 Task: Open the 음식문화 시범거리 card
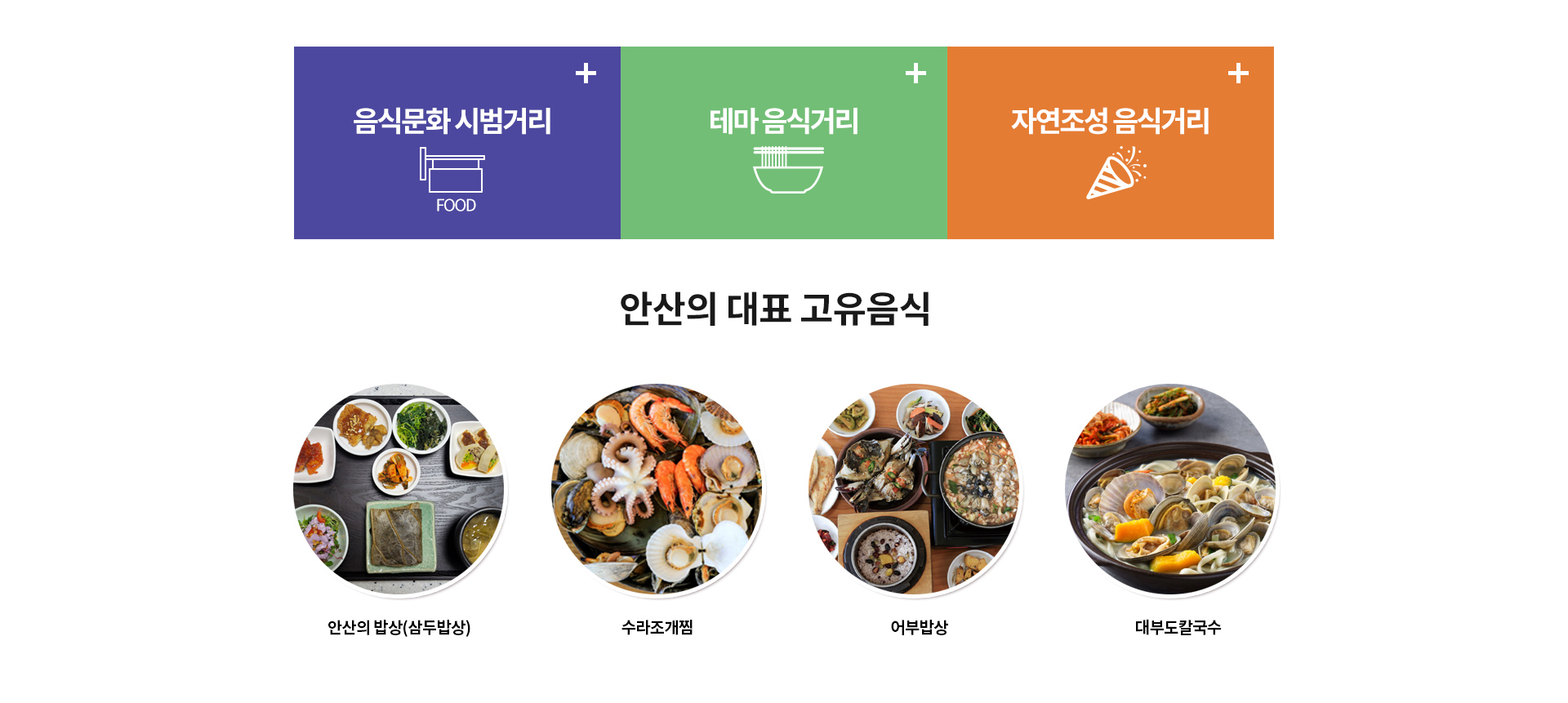457,143
